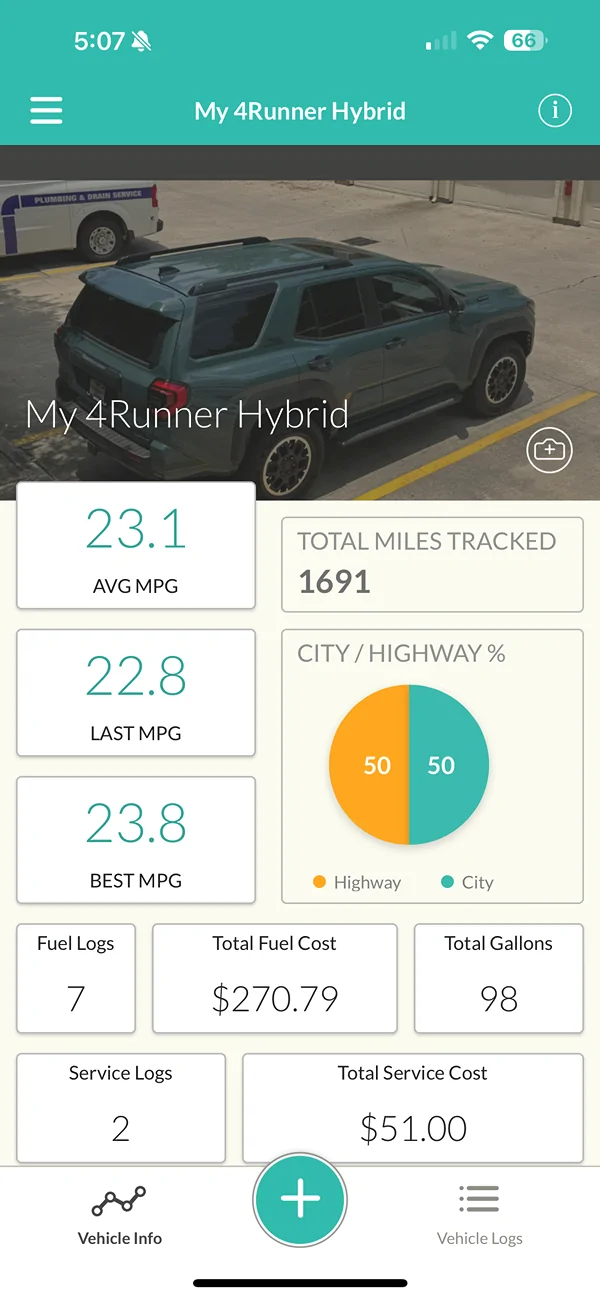Open the info icon
This screenshot has height=1300, width=600.
(x=555, y=110)
